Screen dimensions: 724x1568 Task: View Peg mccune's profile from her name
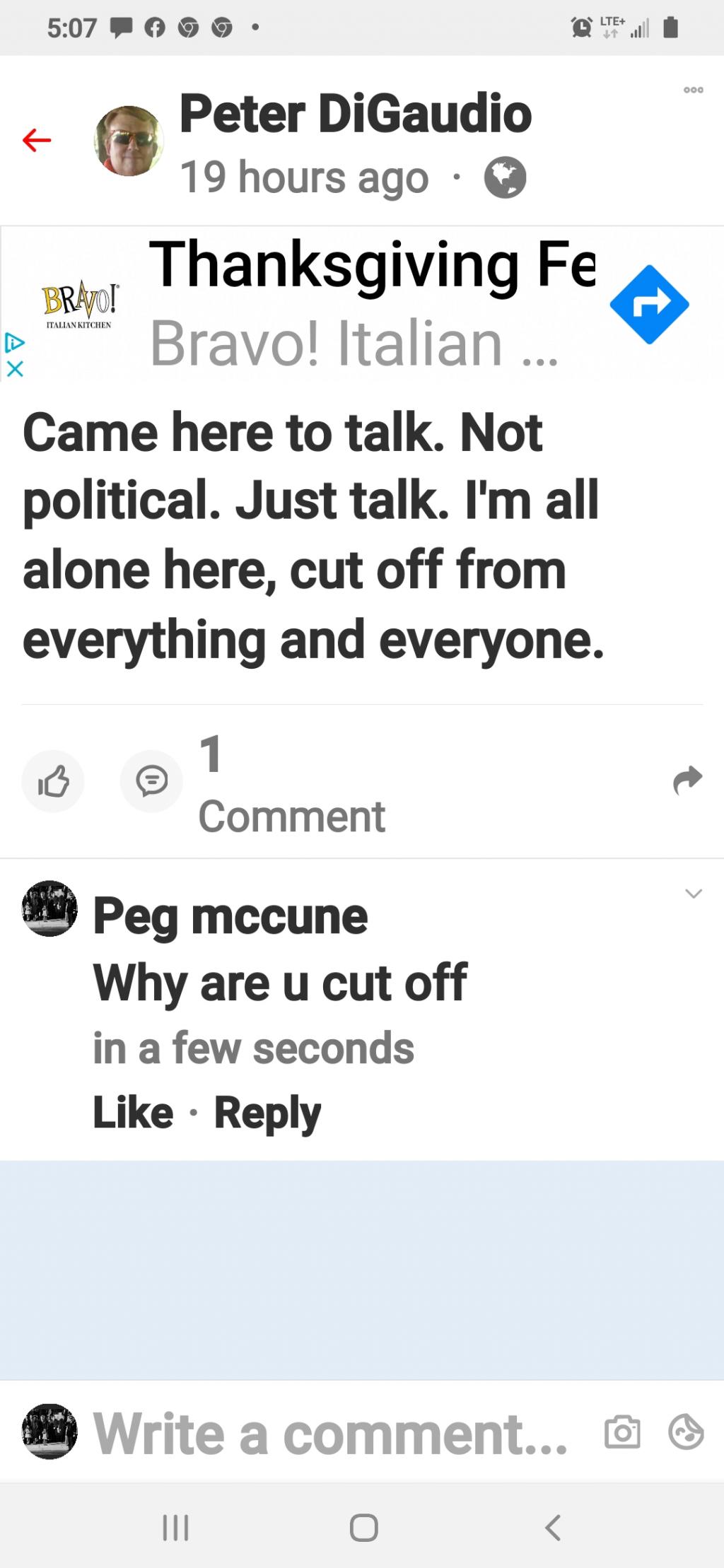[x=230, y=916]
